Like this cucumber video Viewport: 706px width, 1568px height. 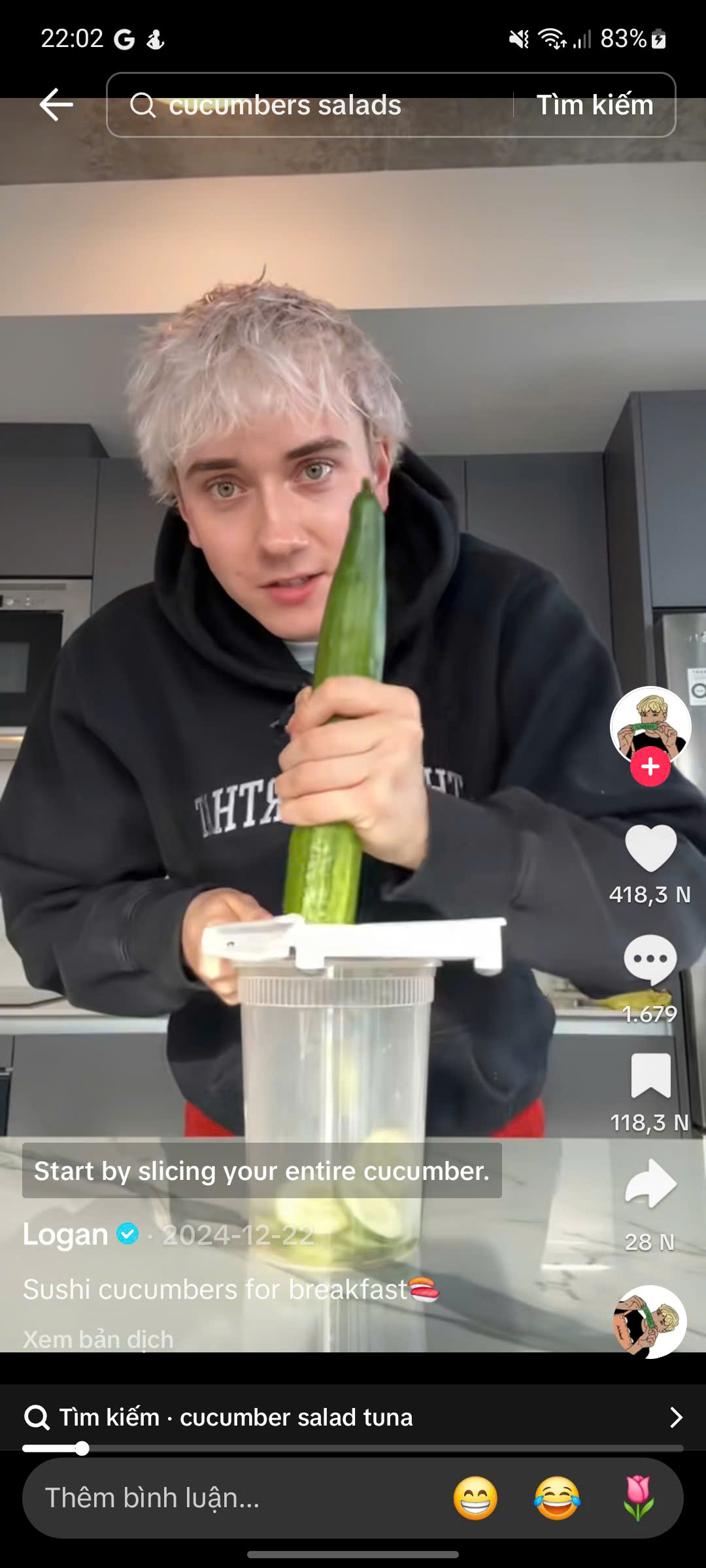point(650,848)
